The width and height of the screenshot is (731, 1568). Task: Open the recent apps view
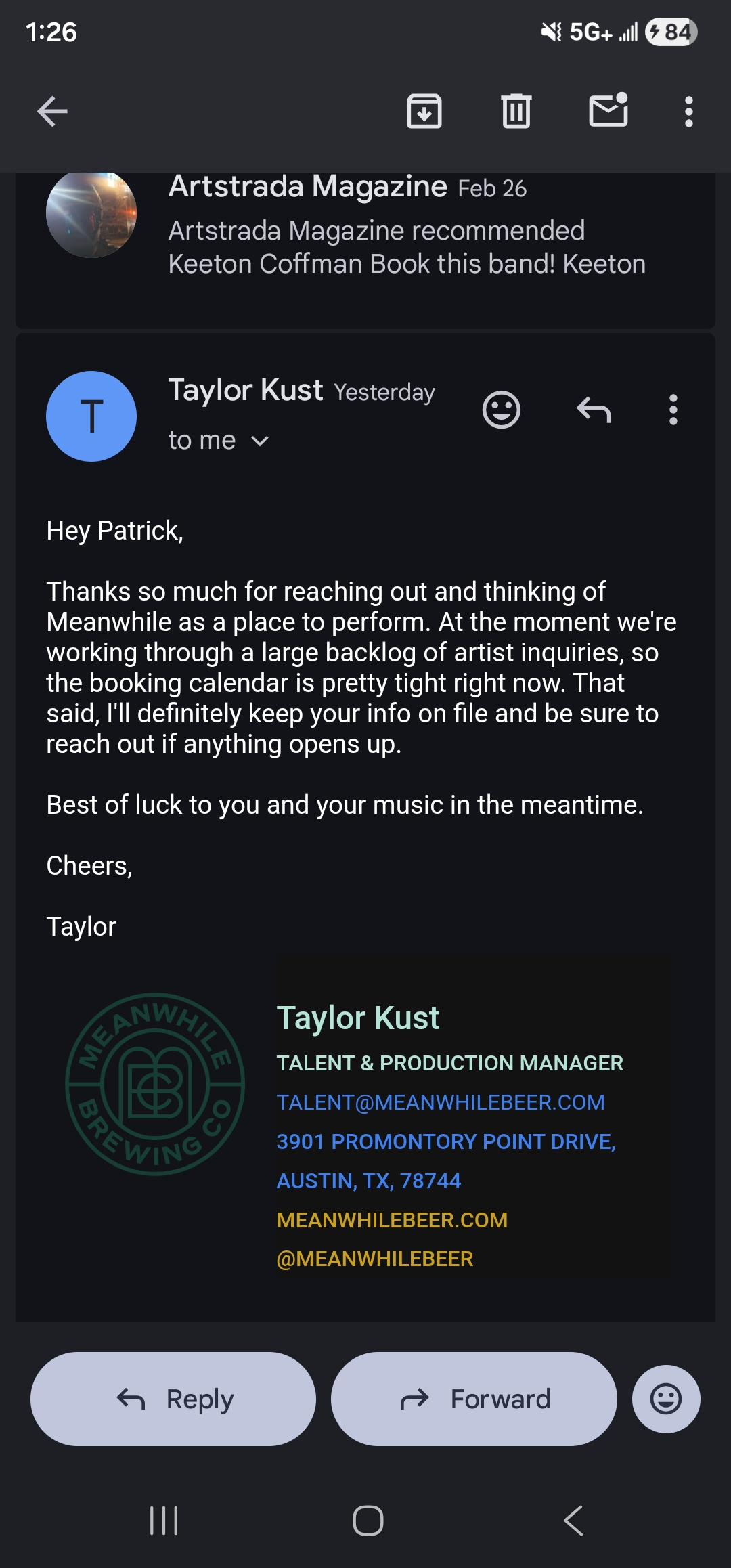point(164,1521)
